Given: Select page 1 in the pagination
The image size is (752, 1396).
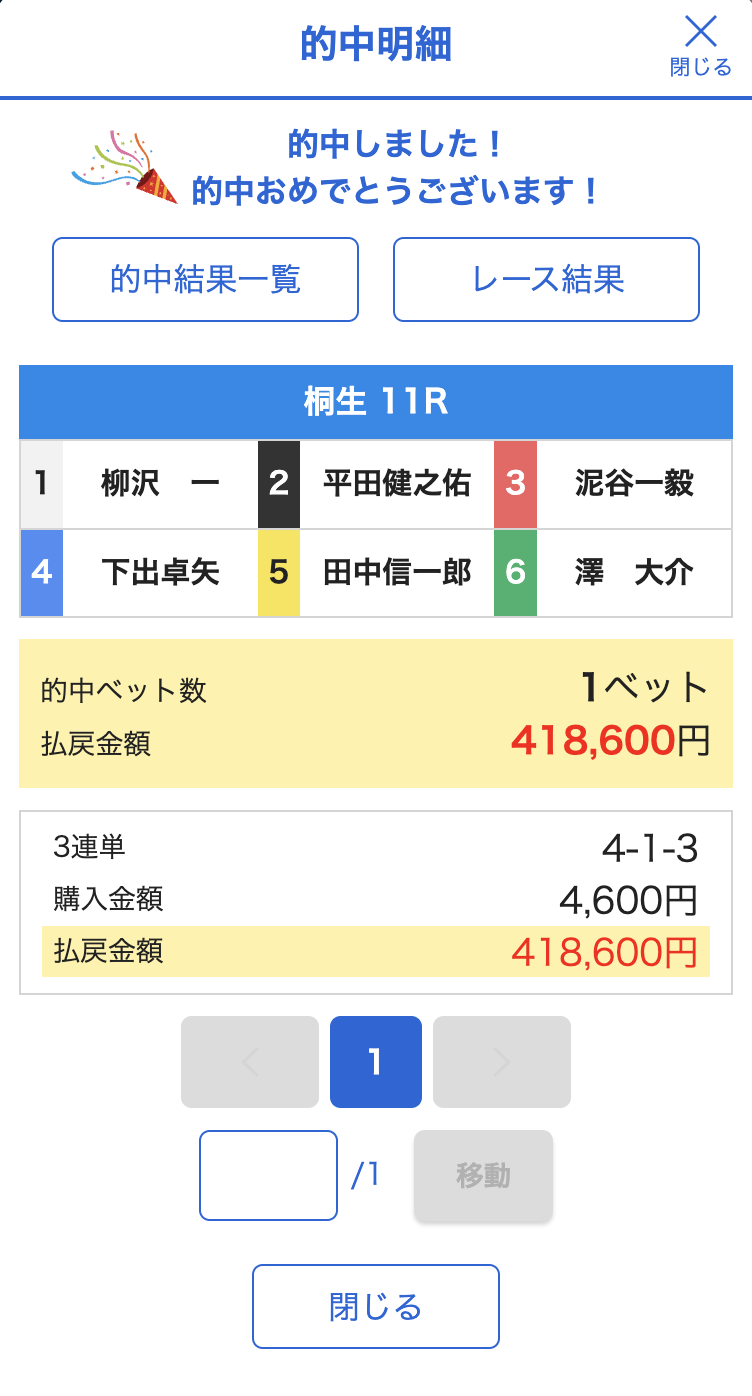Looking at the screenshot, I should click(x=376, y=1062).
